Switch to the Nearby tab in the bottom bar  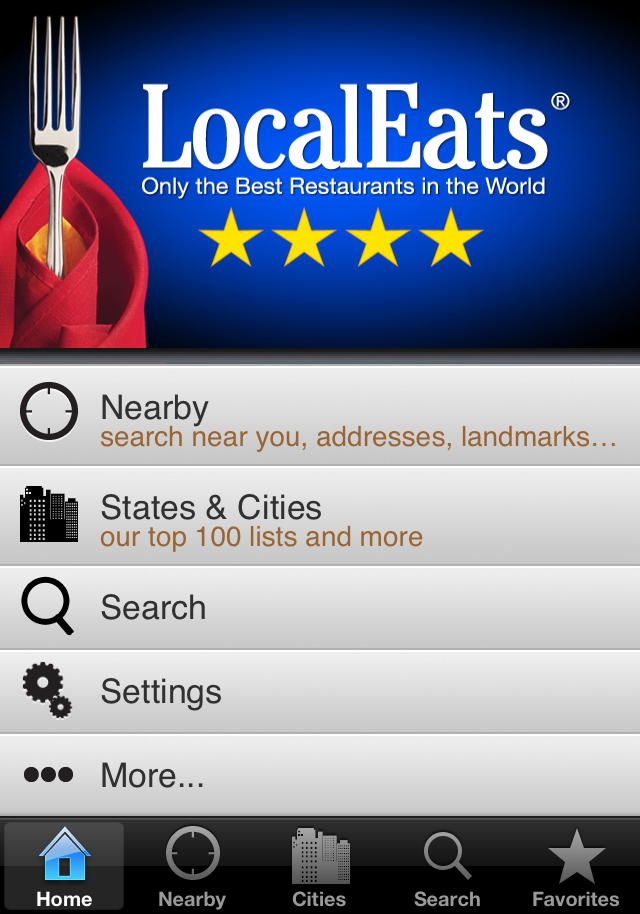192,867
